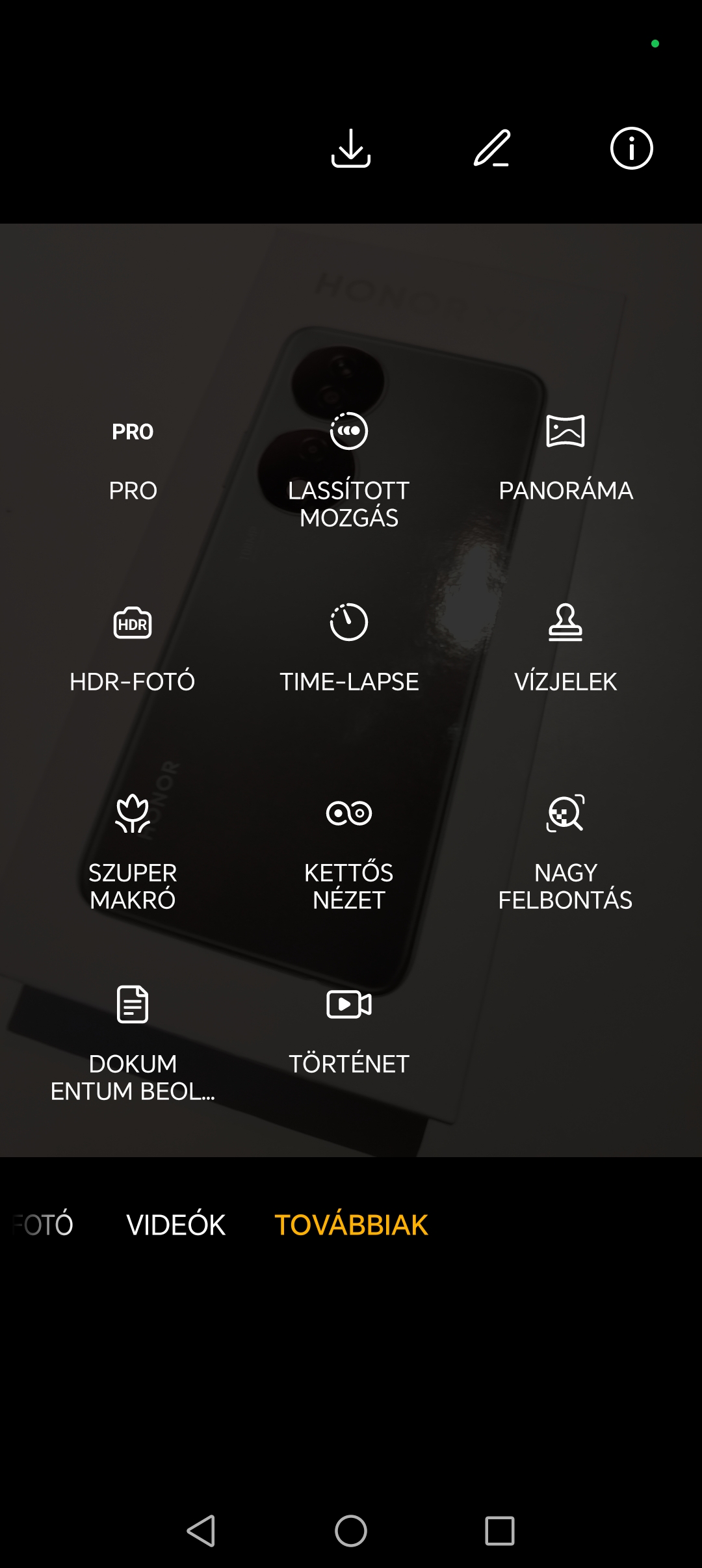The width and height of the screenshot is (702, 1568).
Task: Open Panoráma mode
Action: tap(565, 460)
